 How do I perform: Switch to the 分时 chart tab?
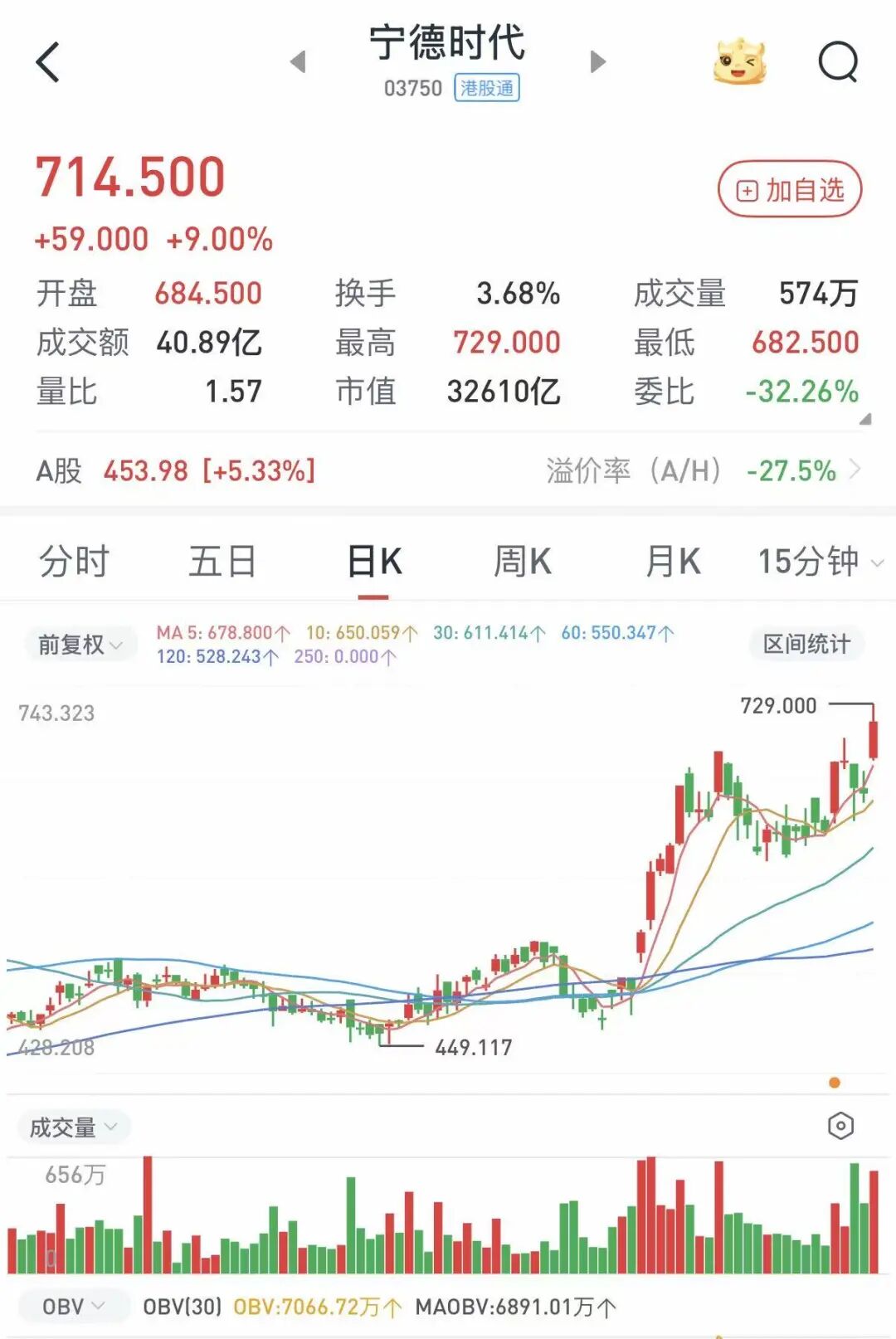pyautogui.click(x=74, y=562)
